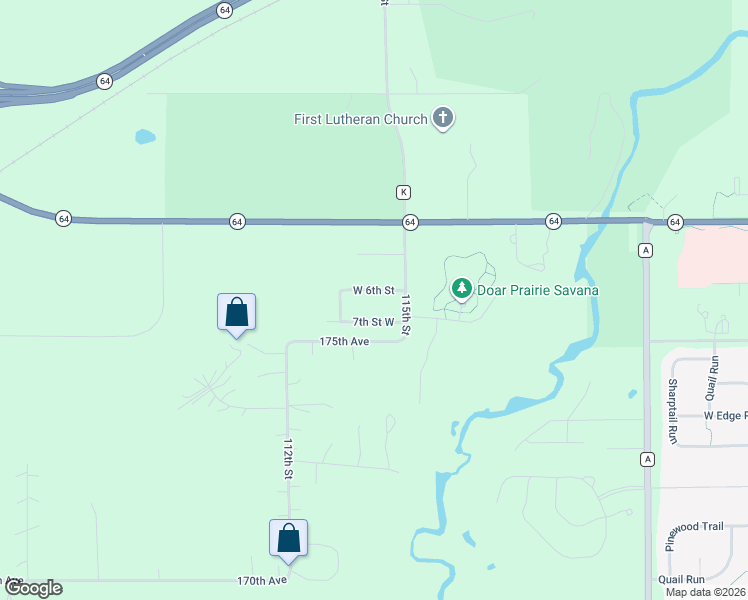The height and width of the screenshot is (600, 748).
Task: Tap the shopping marker near 170th Ave
Action: click(288, 538)
